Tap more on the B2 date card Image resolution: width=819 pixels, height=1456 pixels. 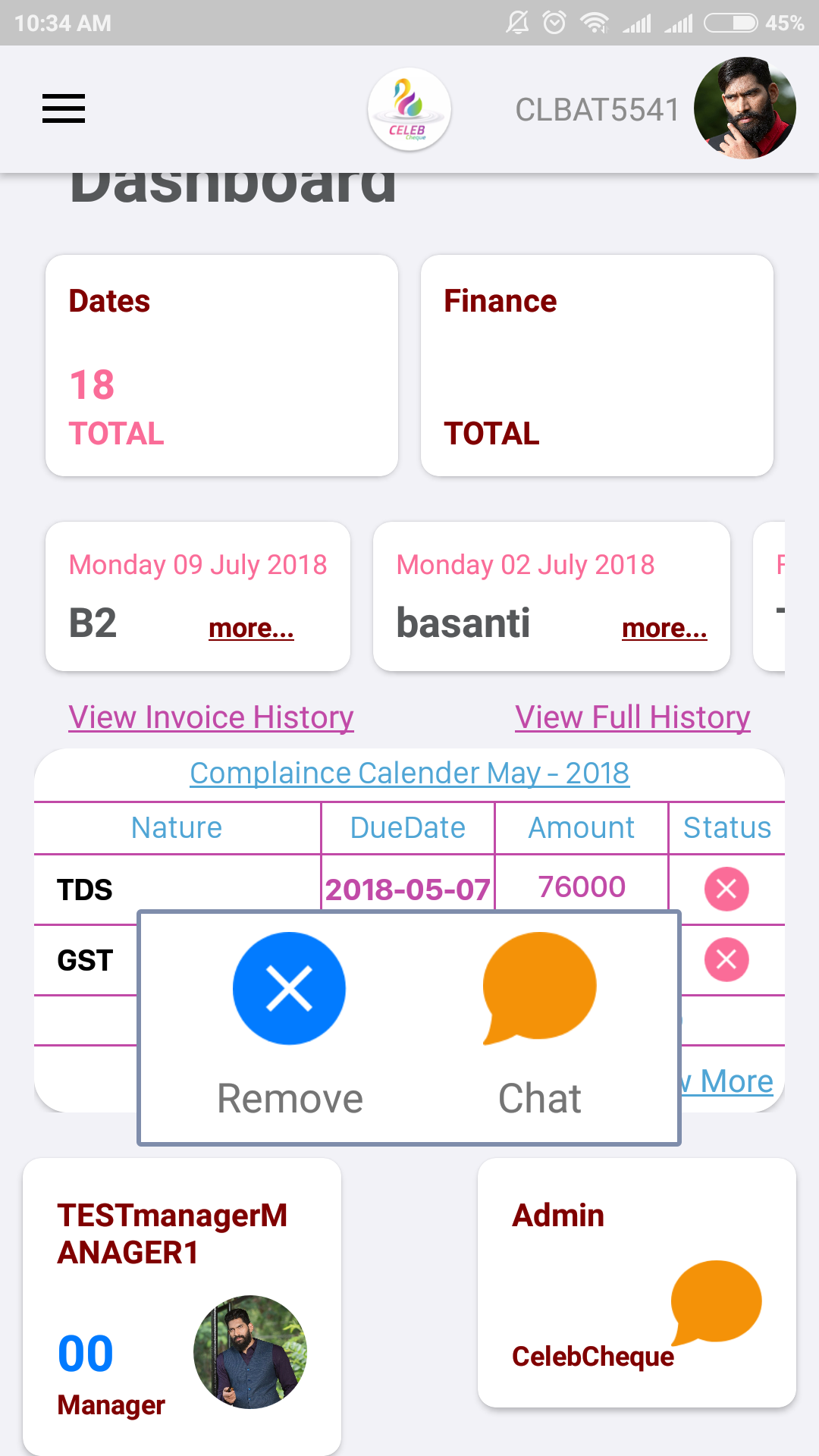click(251, 628)
